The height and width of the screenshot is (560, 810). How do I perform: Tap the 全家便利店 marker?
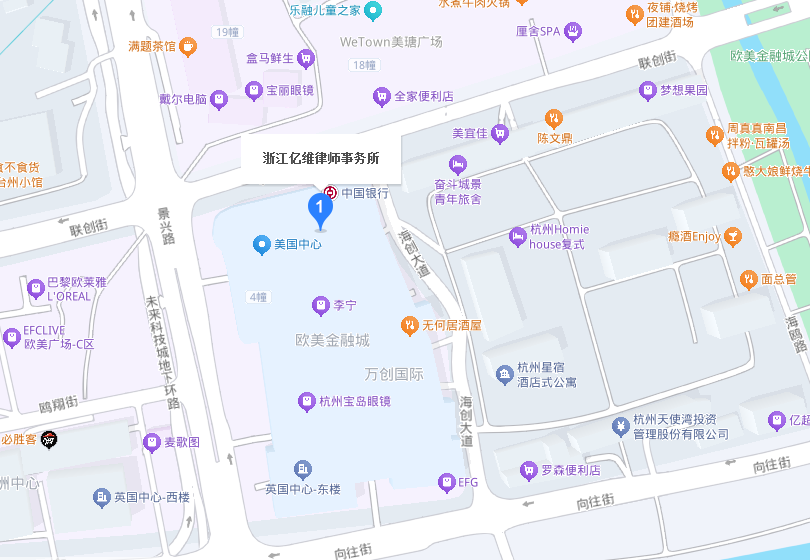(x=381, y=97)
